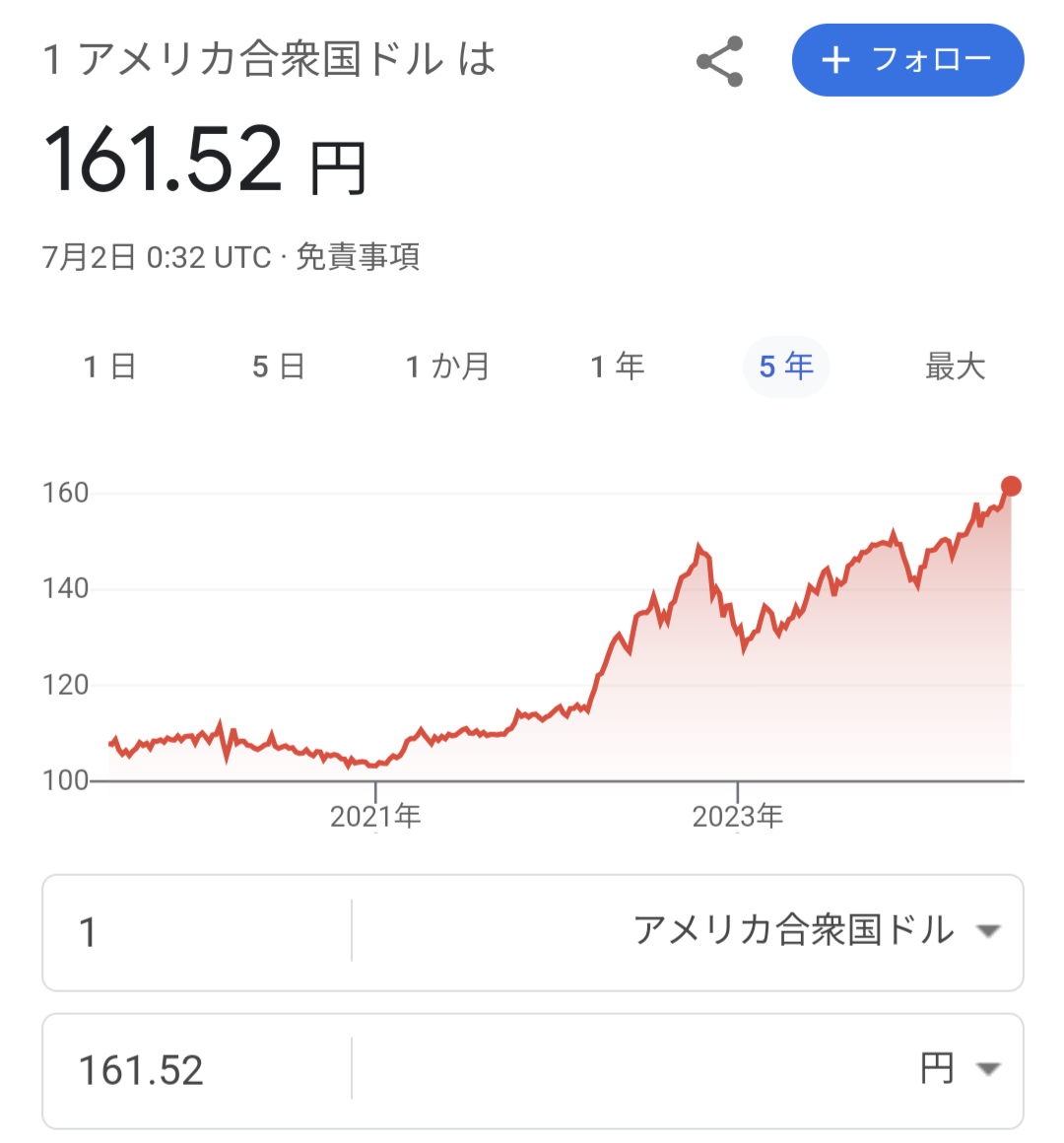This screenshot has height=1143, width=1064.
Task: Edit the yen amount field showing 161.52
Action: 197,1070
